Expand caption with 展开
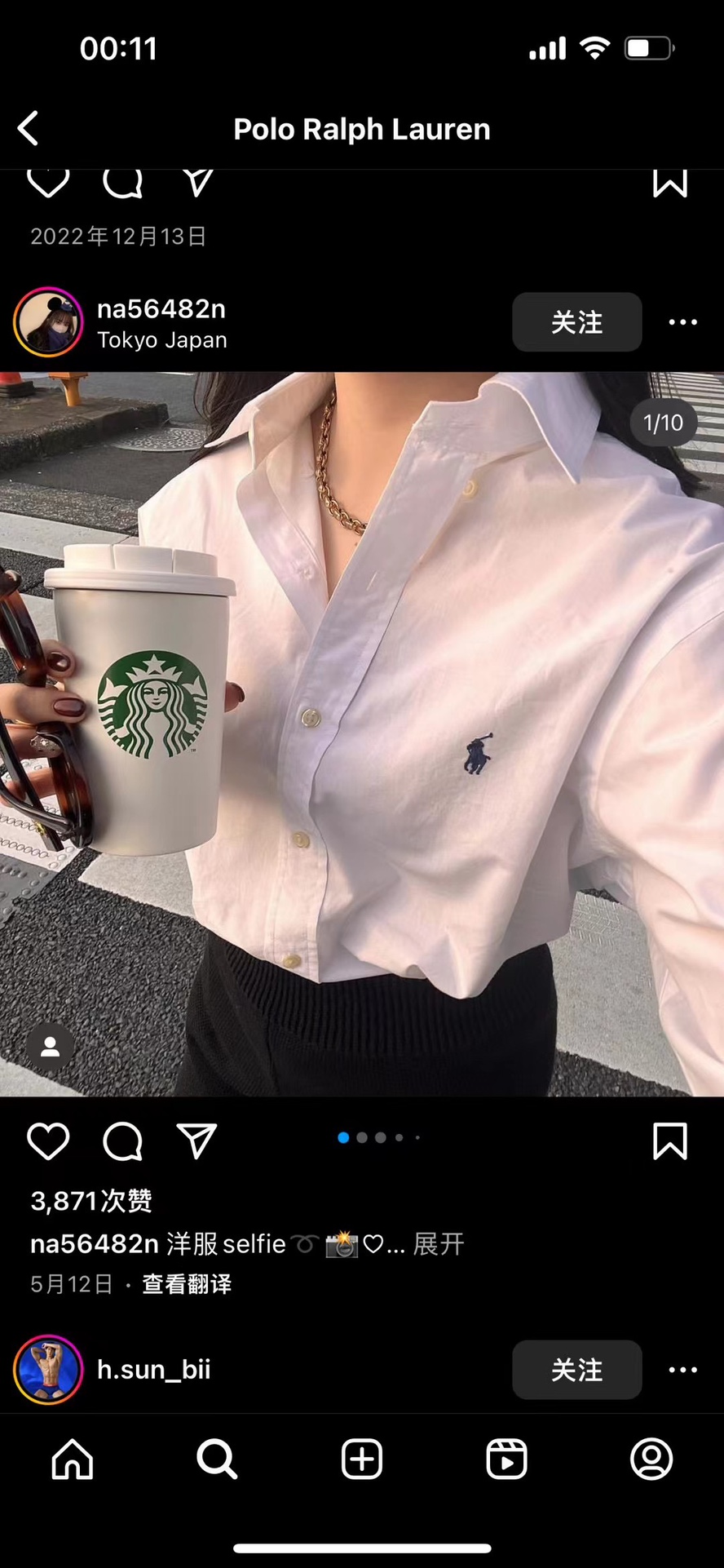This screenshot has height=1568, width=724. tap(439, 1244)
